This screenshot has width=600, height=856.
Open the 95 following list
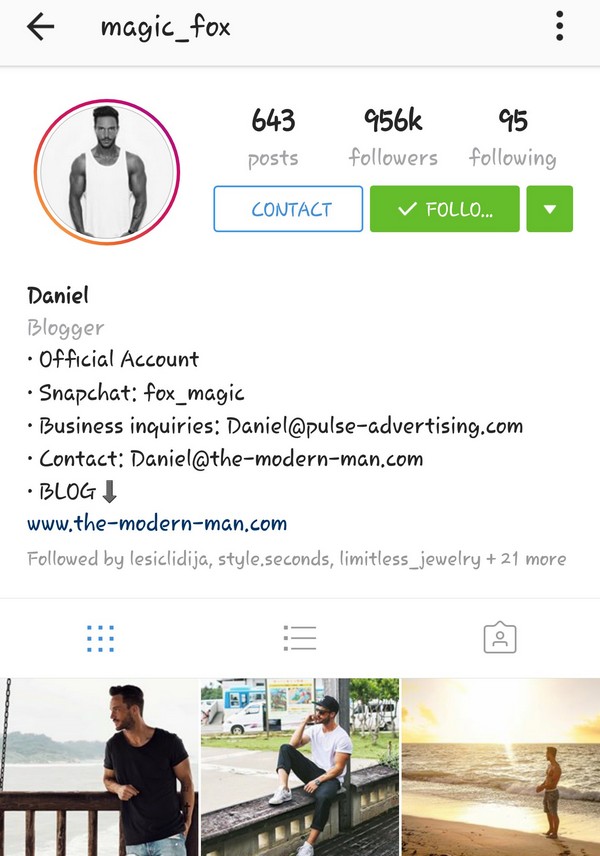(x=512, y=138)
